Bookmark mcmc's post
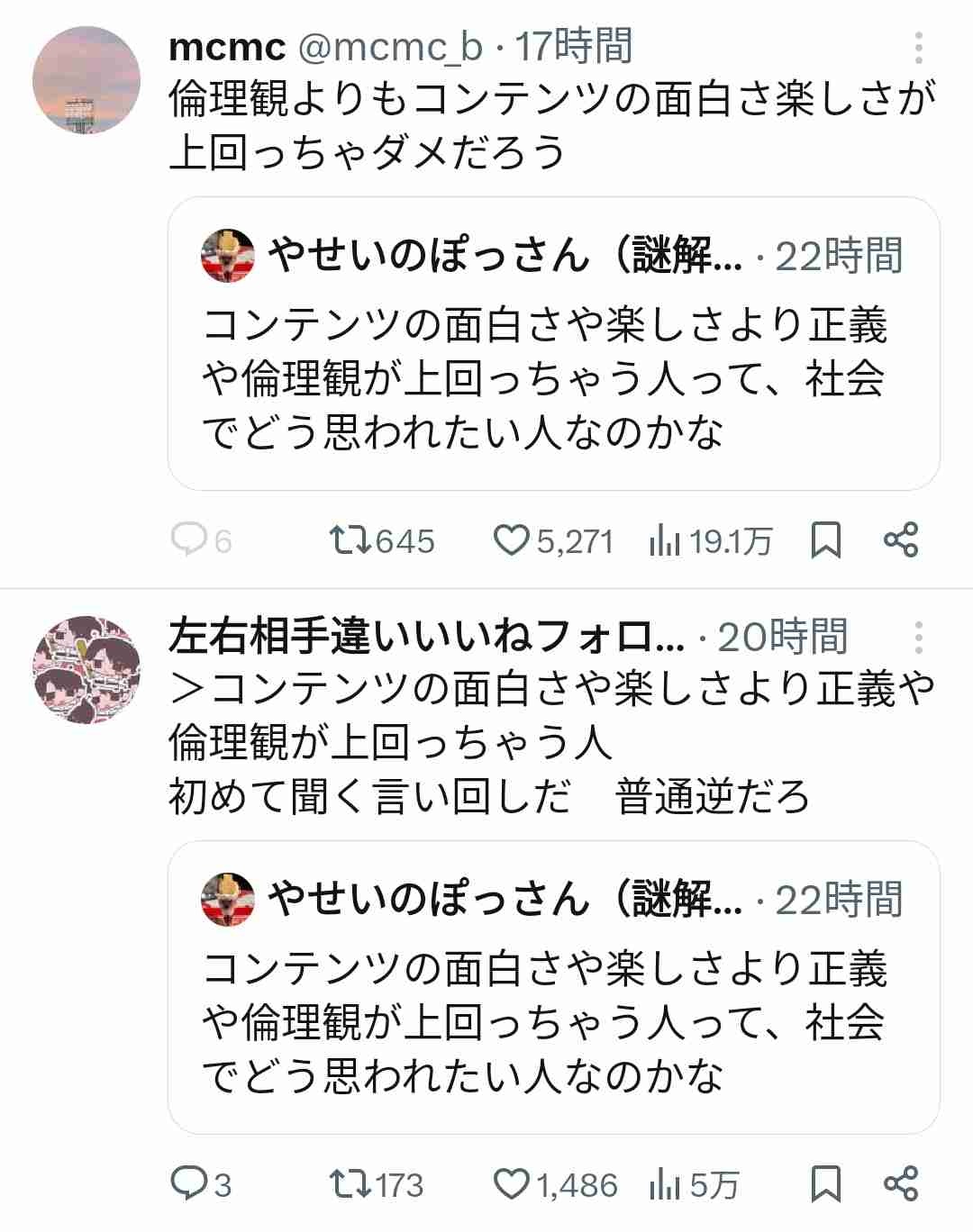The width and height of the screenshot is (973, 1232). click(x=825, y=540)
